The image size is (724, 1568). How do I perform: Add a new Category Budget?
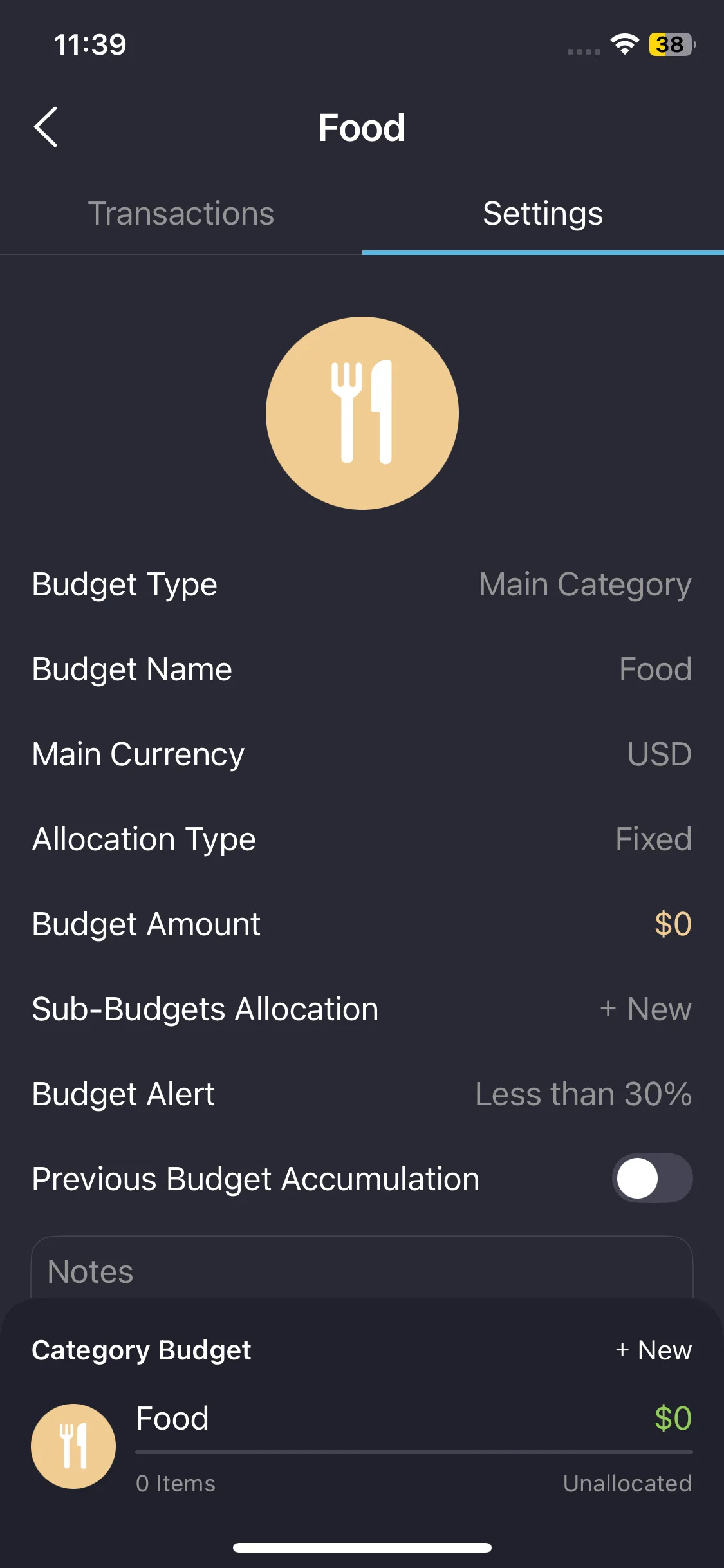[x=653, y=1350]
